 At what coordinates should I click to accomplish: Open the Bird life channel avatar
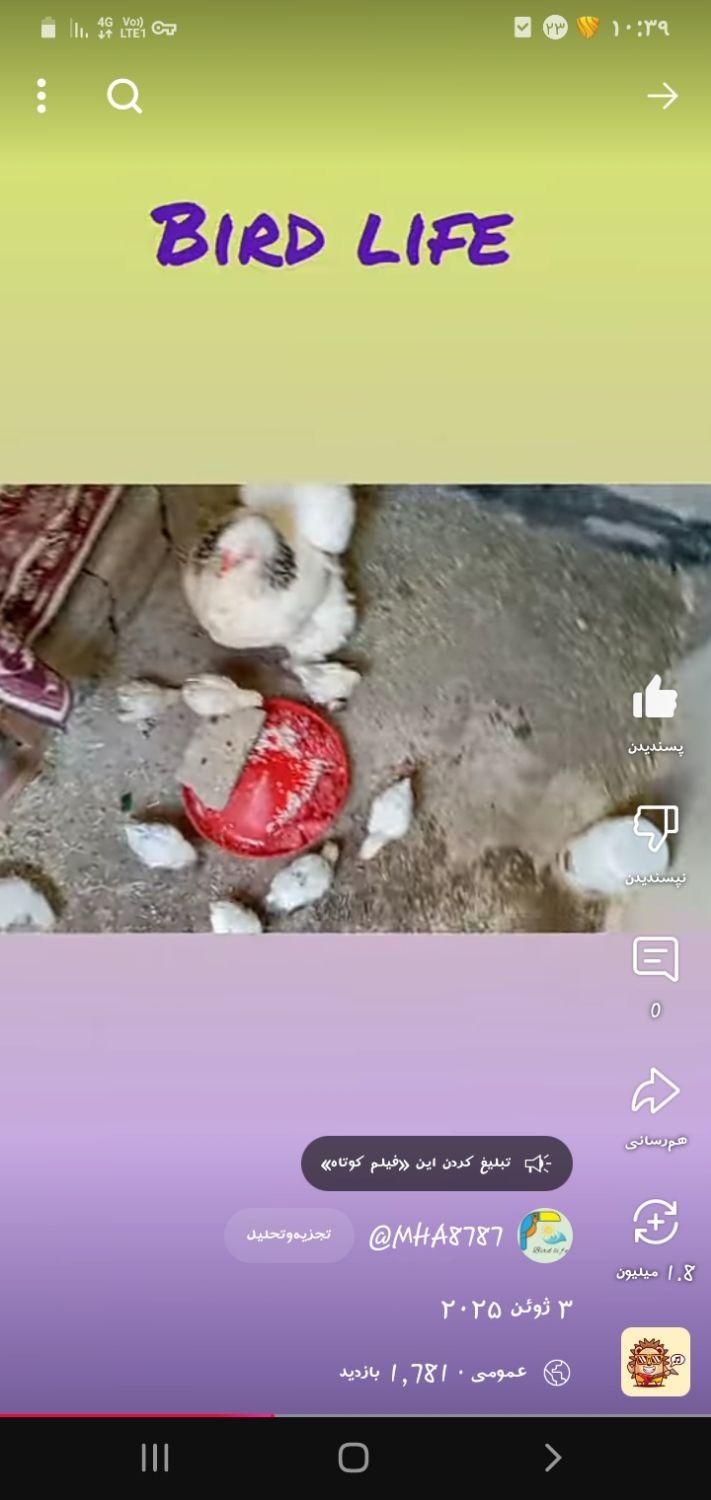click(545, 1236)
